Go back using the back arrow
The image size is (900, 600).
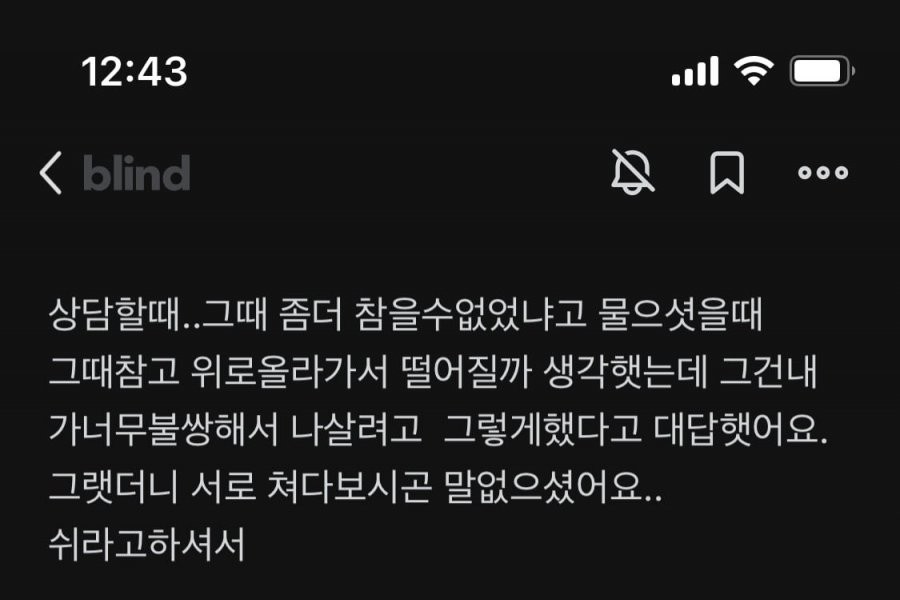click(x=50, y=173)
